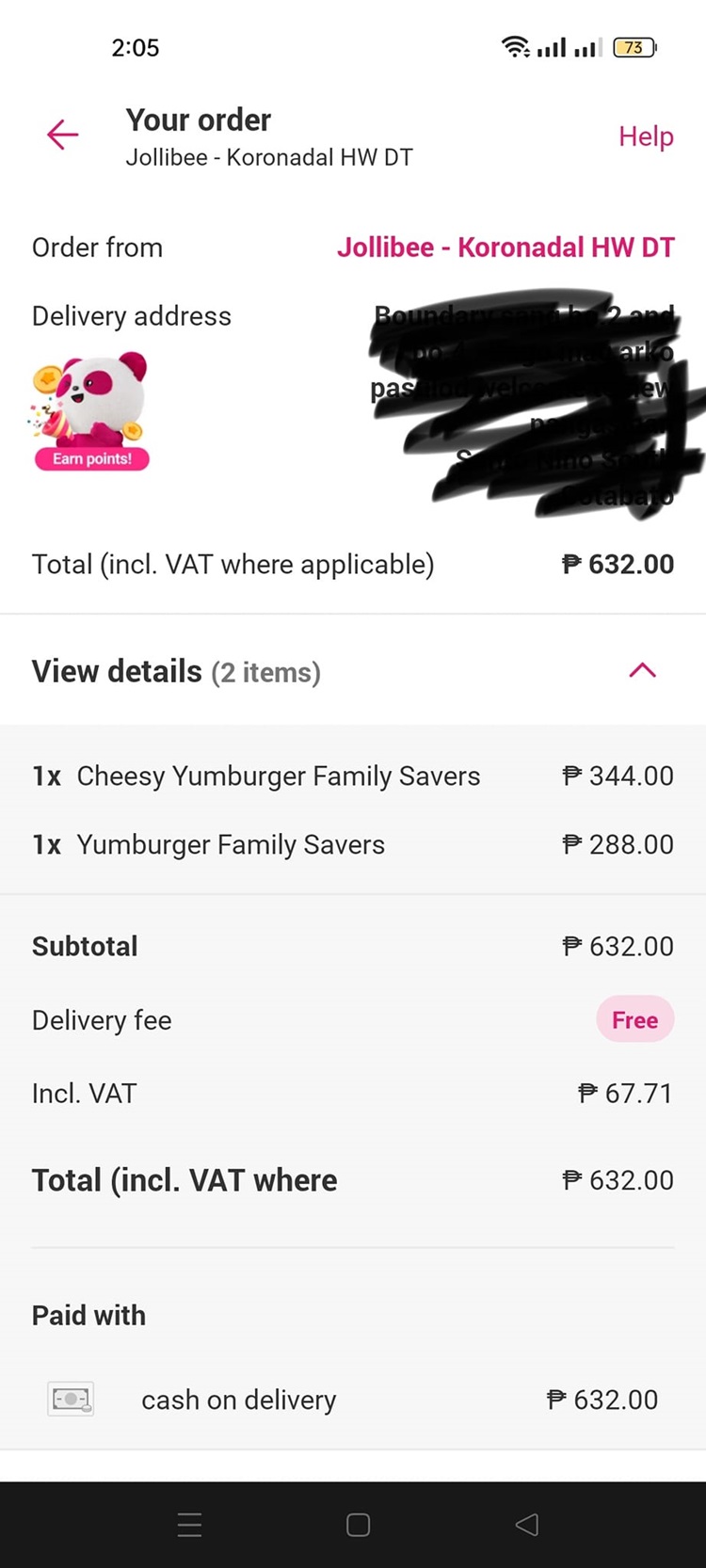Open the Jollibee - Koronadal HW DT restaurant link
Screen dimensions: 706x1568
click(x=505, y=248)
